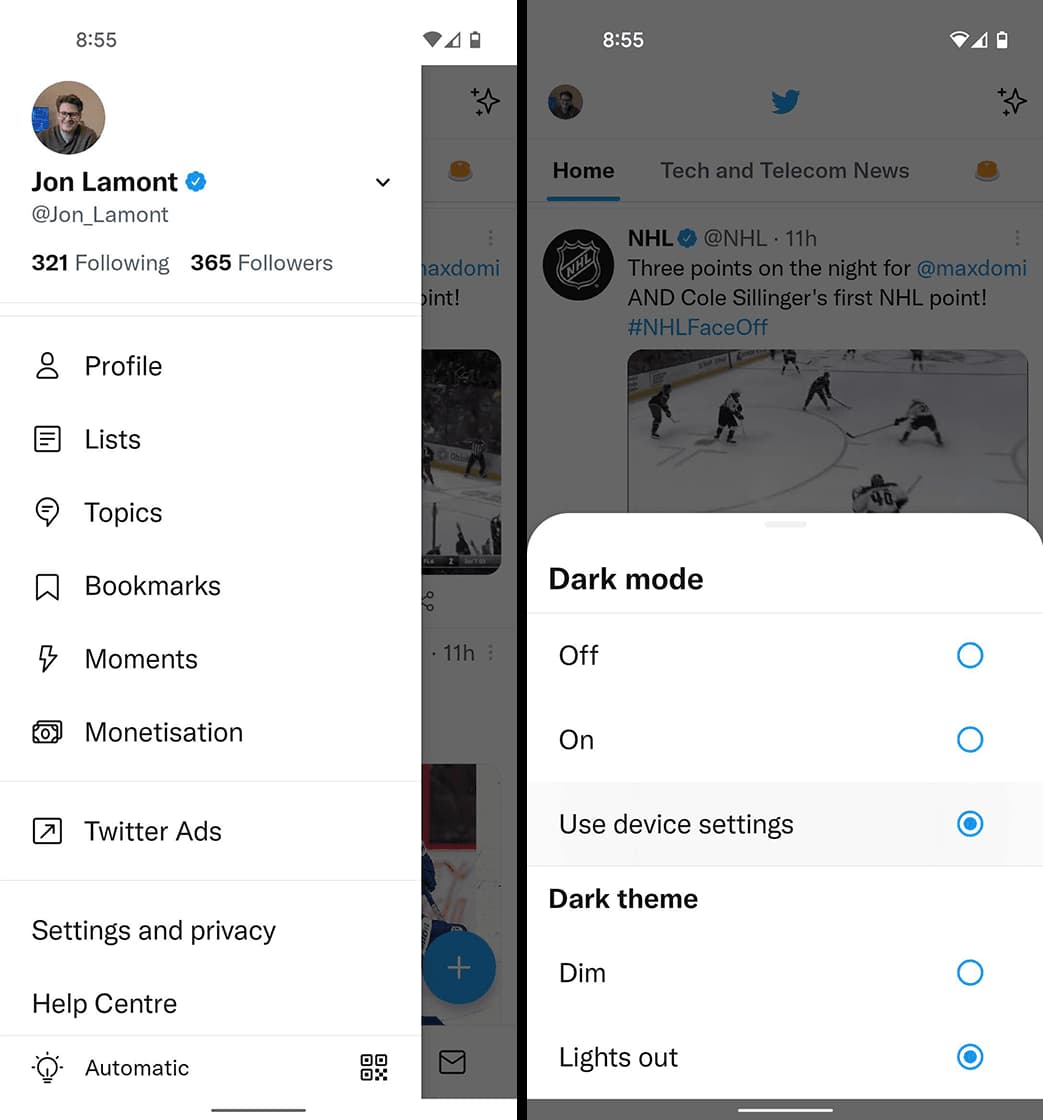Open the Profile menu item
Image resolution: width=1043 pixels, height=1120 pixels.
coord(122,366)
